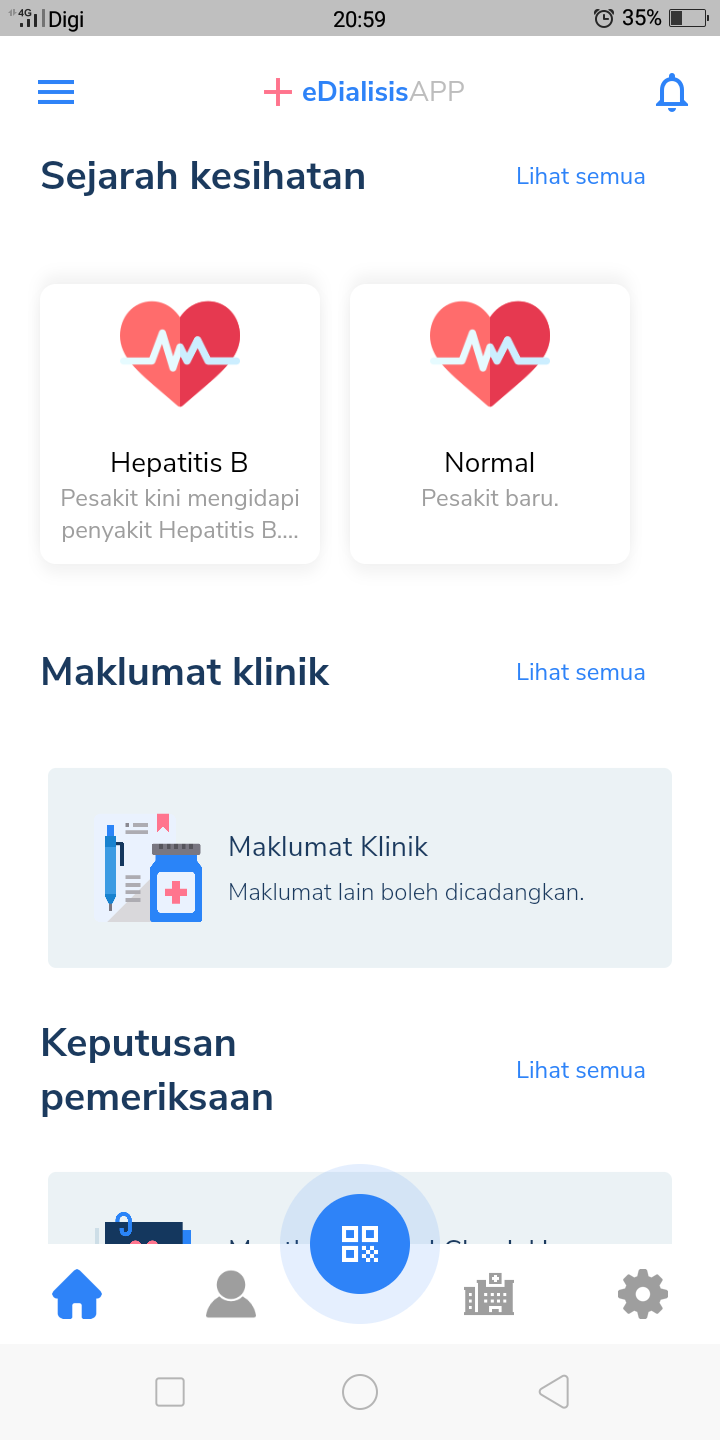Open the notifications bell
The image size is (720, 1440).
click(672, 93)
